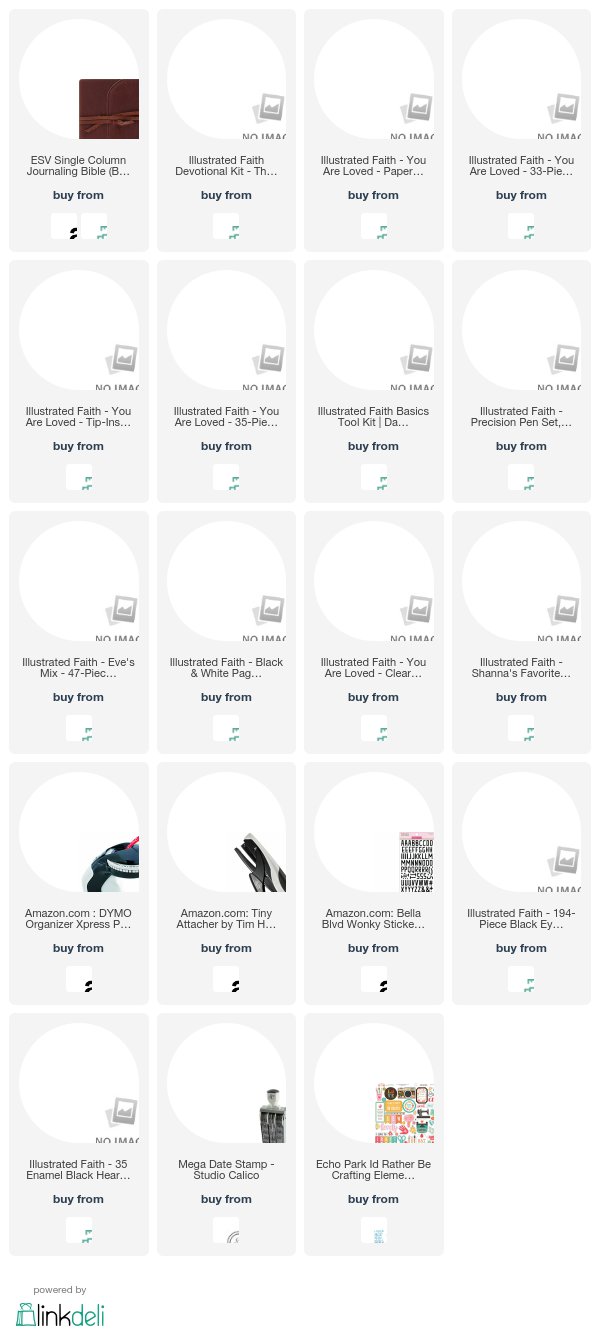Tap the Amazon store icon under DYMO Organizer
Image resolution: width=600 pixels, height=1336 pixels.
point(79,978)
